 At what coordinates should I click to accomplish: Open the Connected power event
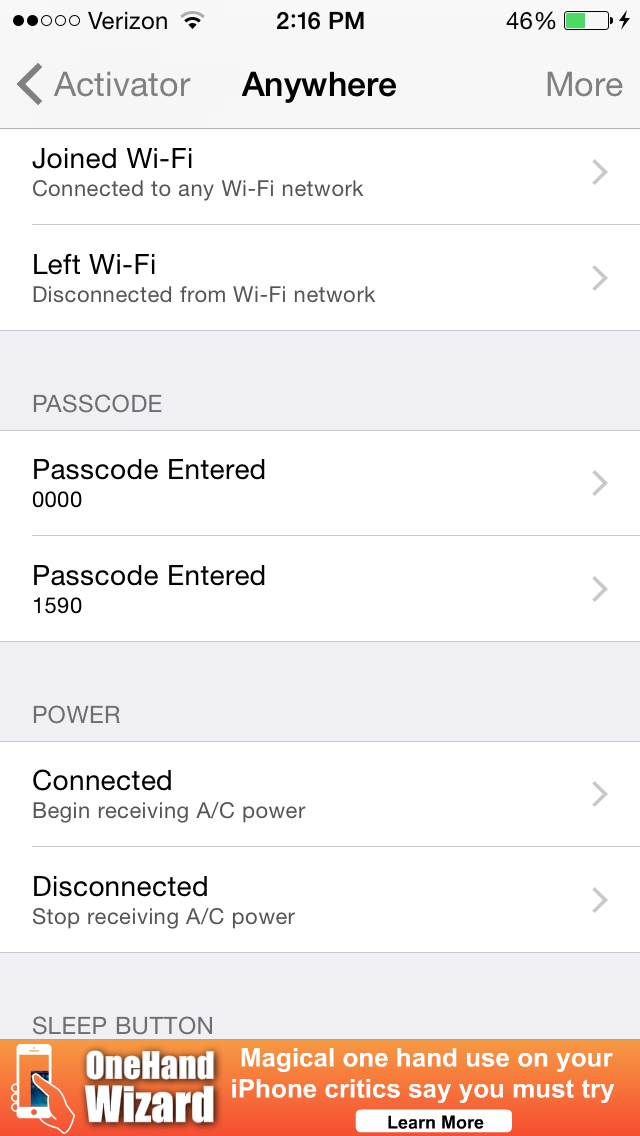[x=320, y=794]
